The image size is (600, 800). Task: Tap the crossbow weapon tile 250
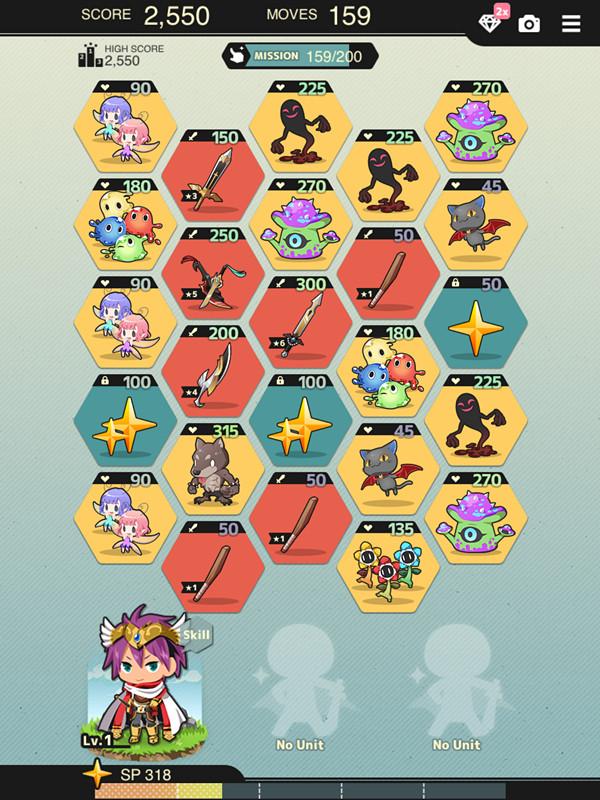(x=212, y=278)
